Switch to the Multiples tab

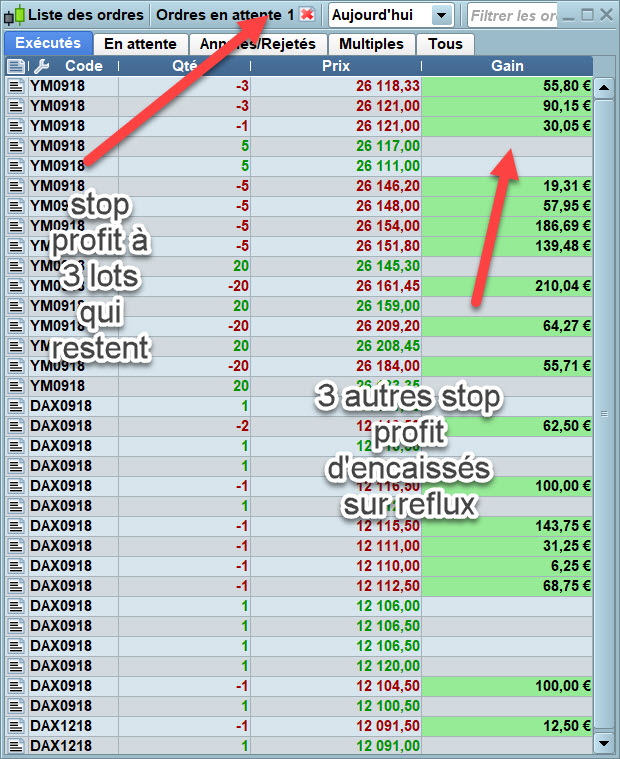pos(371,44)
